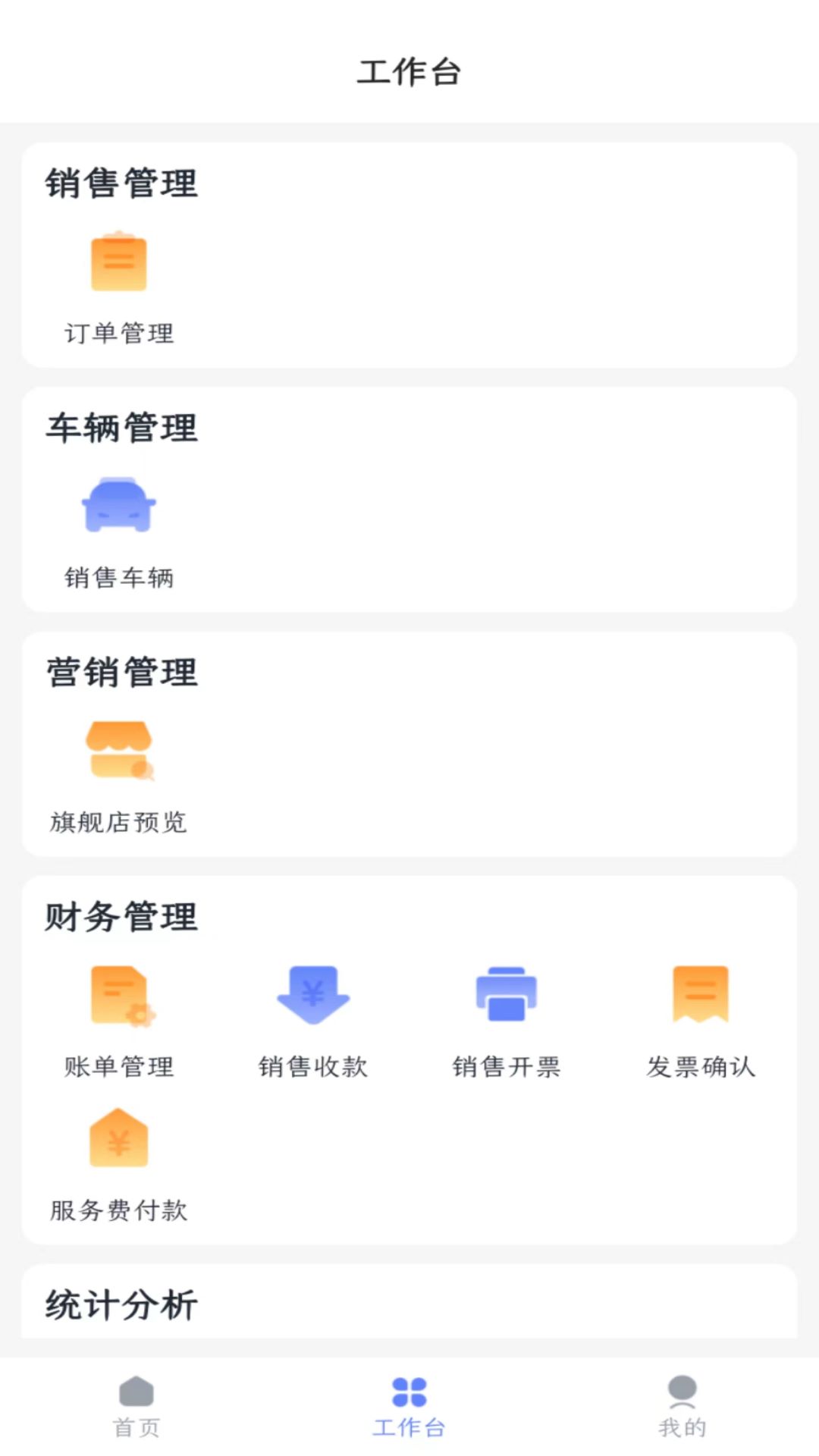
Task: Switch to the 我的 tab
Action: point(682,1406)
